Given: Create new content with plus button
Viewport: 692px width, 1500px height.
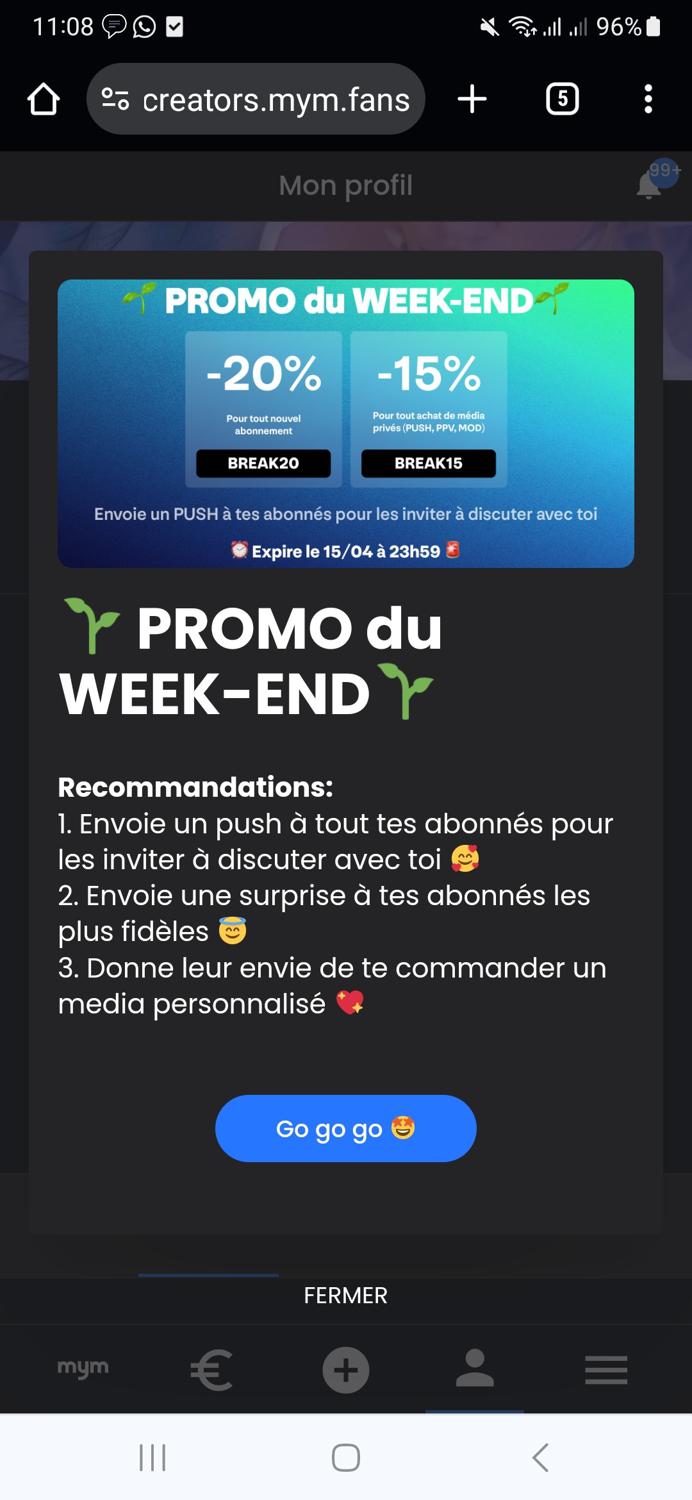Looking at the screenshot, I should coord(346,1369).
